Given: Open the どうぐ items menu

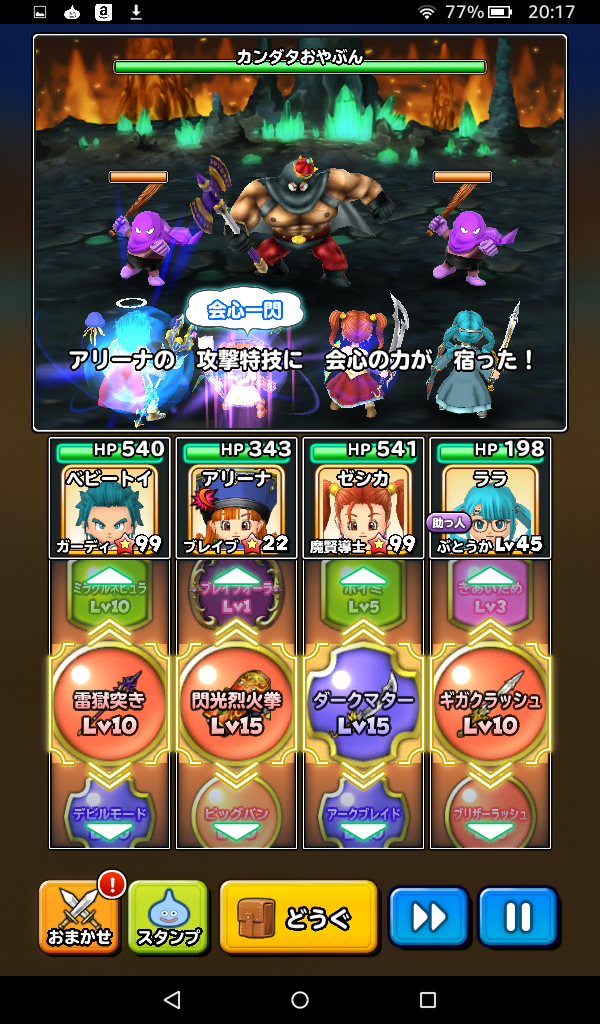Looking at the screenshot, I should tap(298, 917).
